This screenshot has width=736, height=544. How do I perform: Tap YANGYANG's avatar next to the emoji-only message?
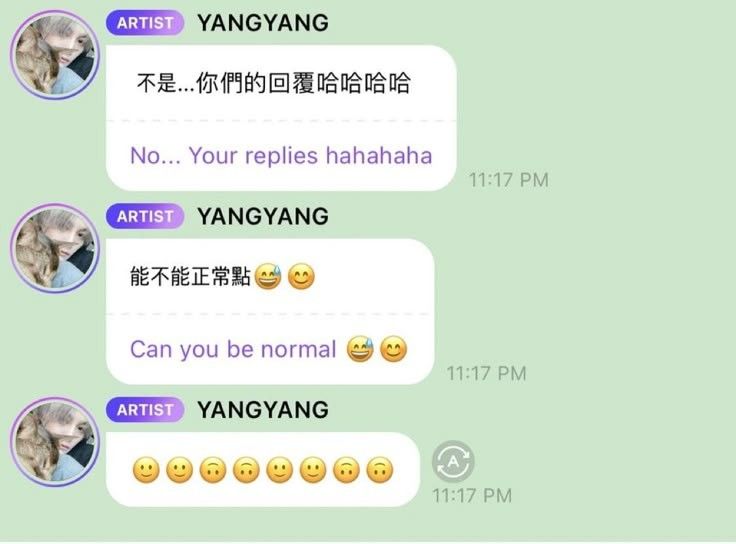54,442
